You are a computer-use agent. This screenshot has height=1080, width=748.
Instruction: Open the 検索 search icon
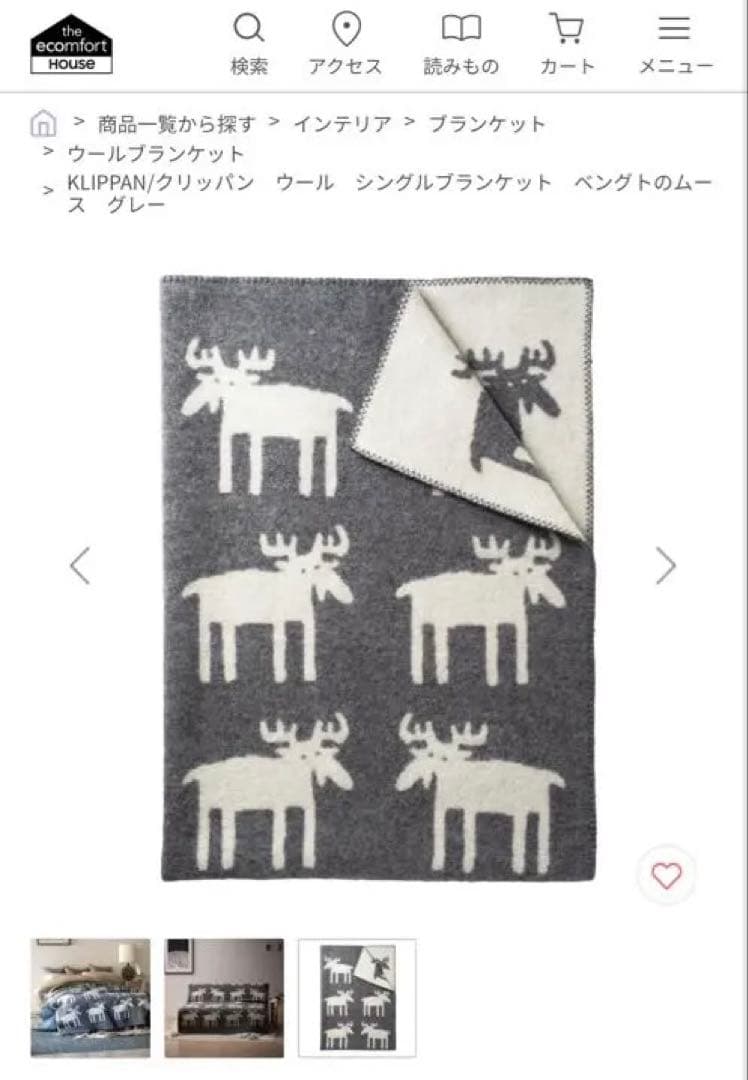[249, 44]
